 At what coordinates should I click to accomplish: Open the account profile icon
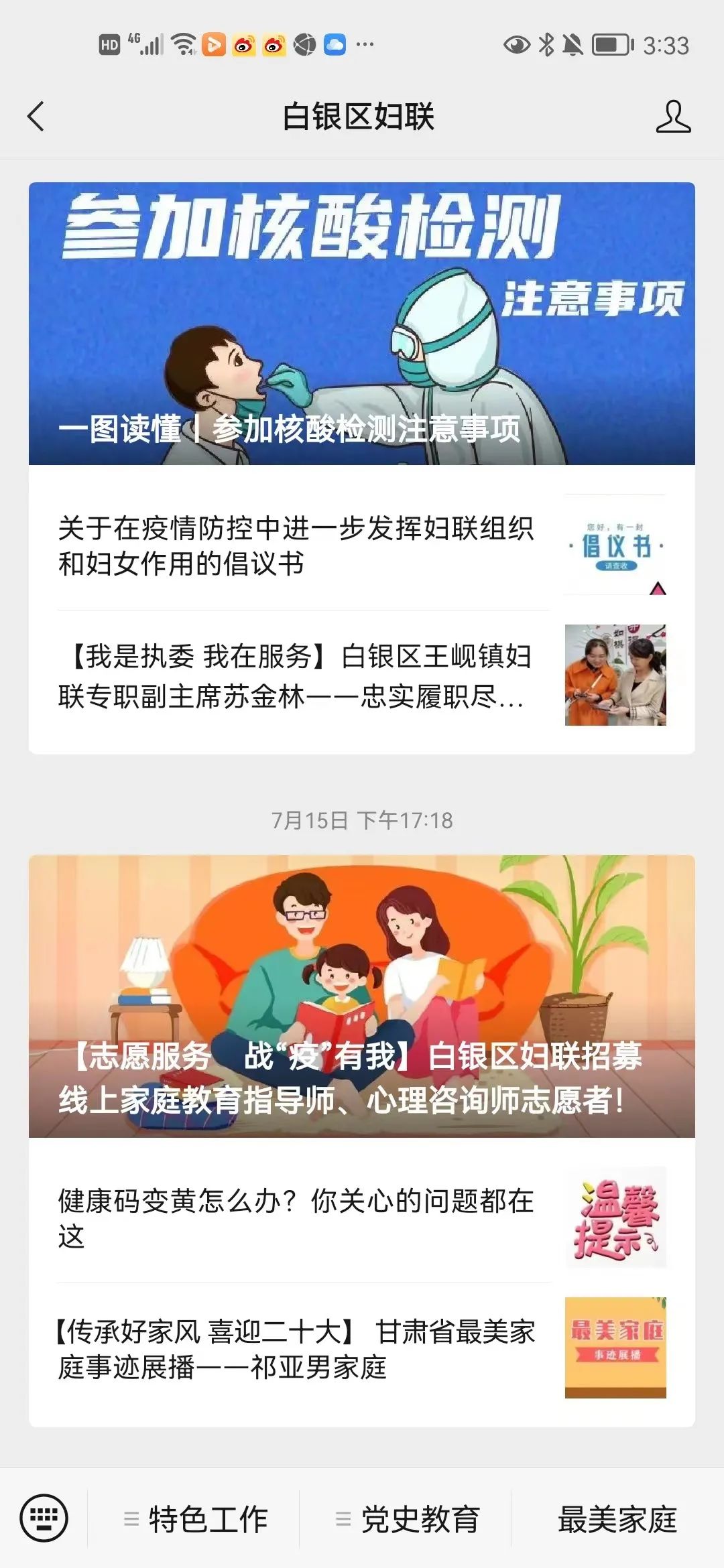point(673,117)
